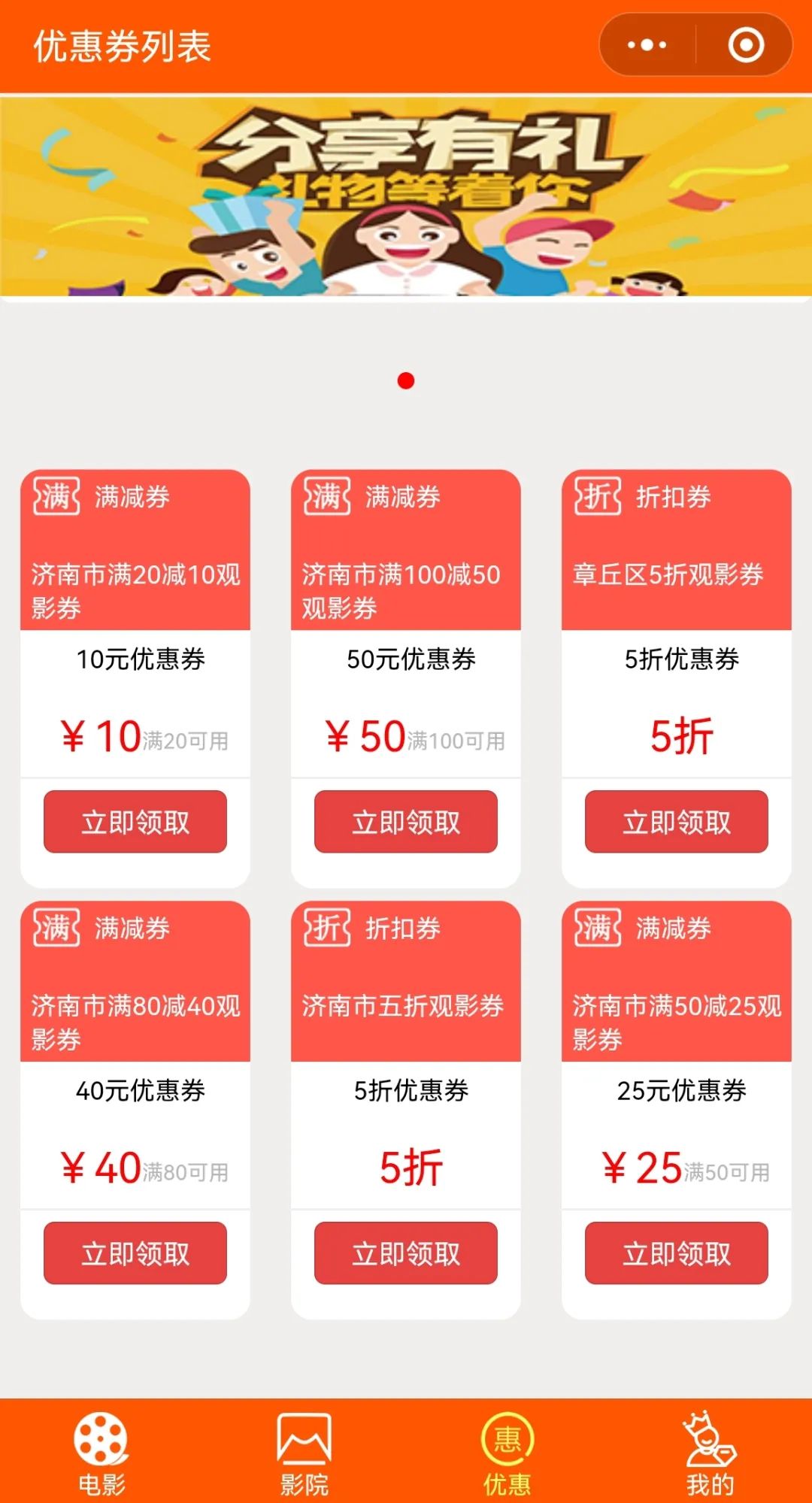Claim the 济南市五折观影券 coupon
Screen dimensions: 812x1503
(405, 1253)
